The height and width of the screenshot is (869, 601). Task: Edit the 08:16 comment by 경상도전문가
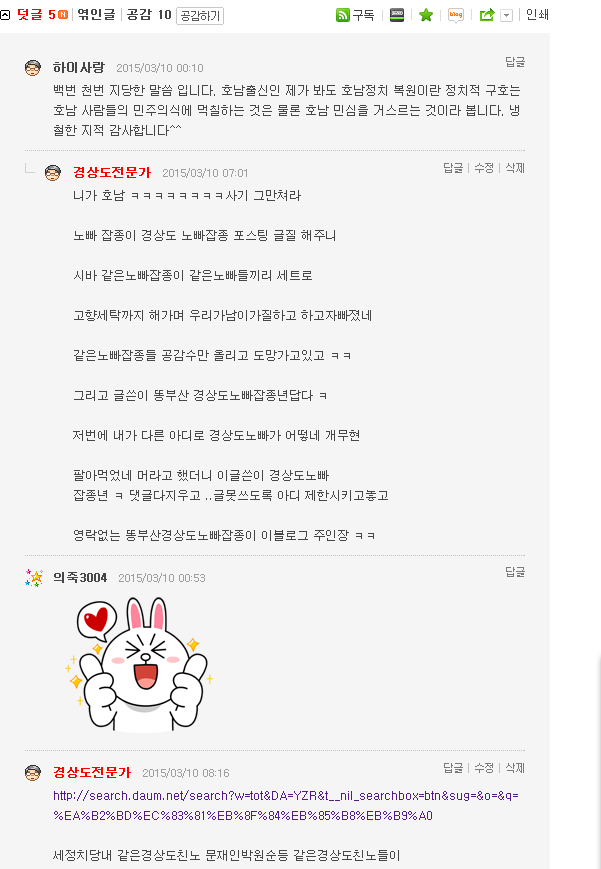click(x=484, y=768)
